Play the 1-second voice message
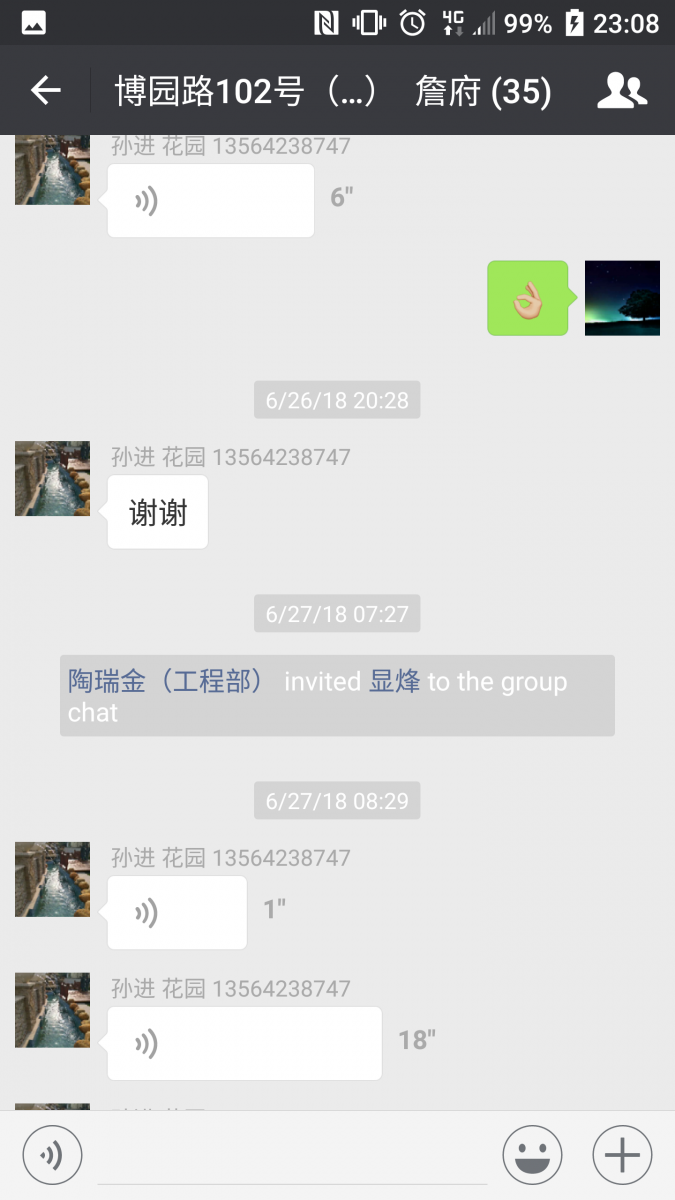675x1200 pixels. tap(177, 912)
